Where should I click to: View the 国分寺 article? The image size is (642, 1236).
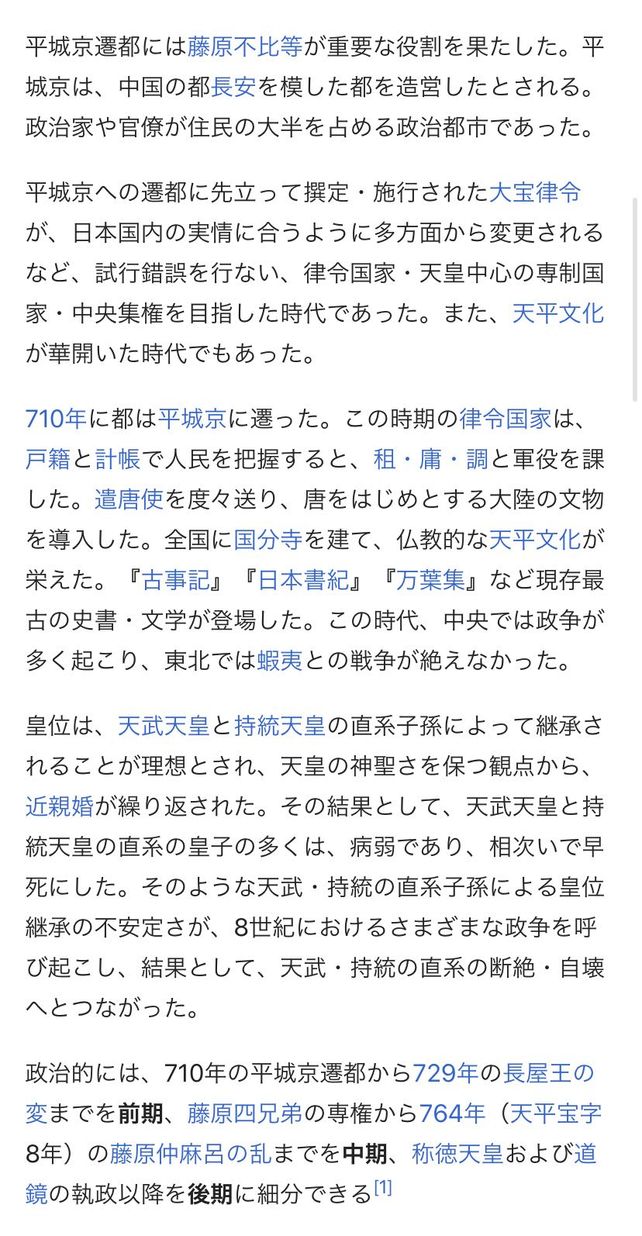tap(267, 540)
